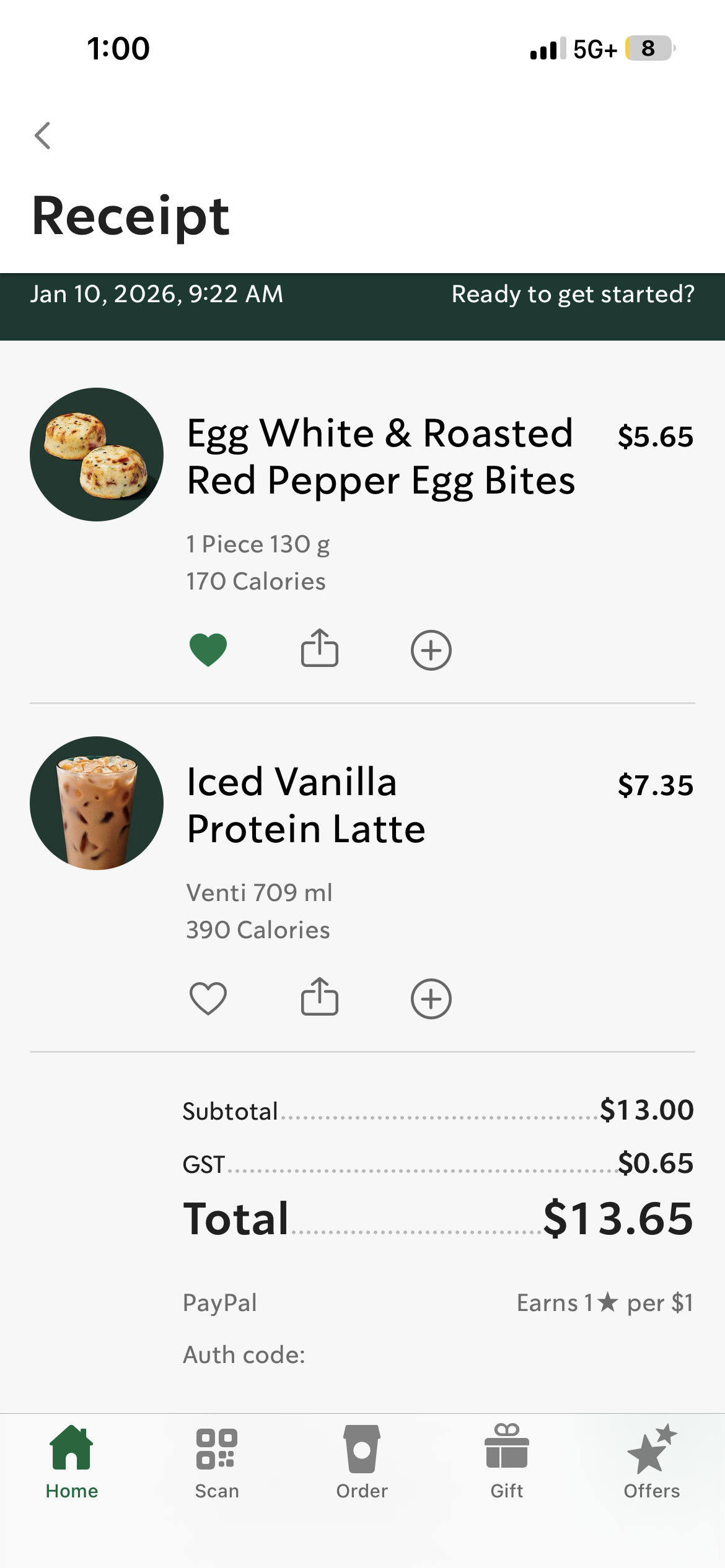Go back from the Receipt screen
Screen dimensions: 725x1568
coord(42,136)
